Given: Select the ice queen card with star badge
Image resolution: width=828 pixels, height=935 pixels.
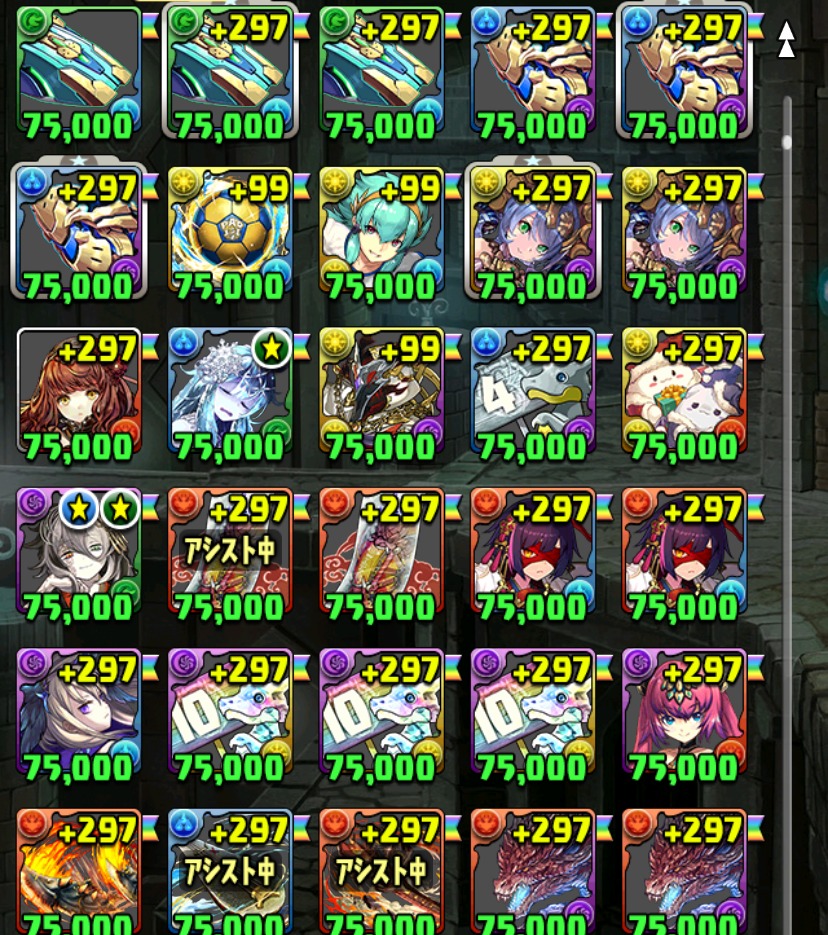Looking at the screenshot, I should [x=230, y=393].
